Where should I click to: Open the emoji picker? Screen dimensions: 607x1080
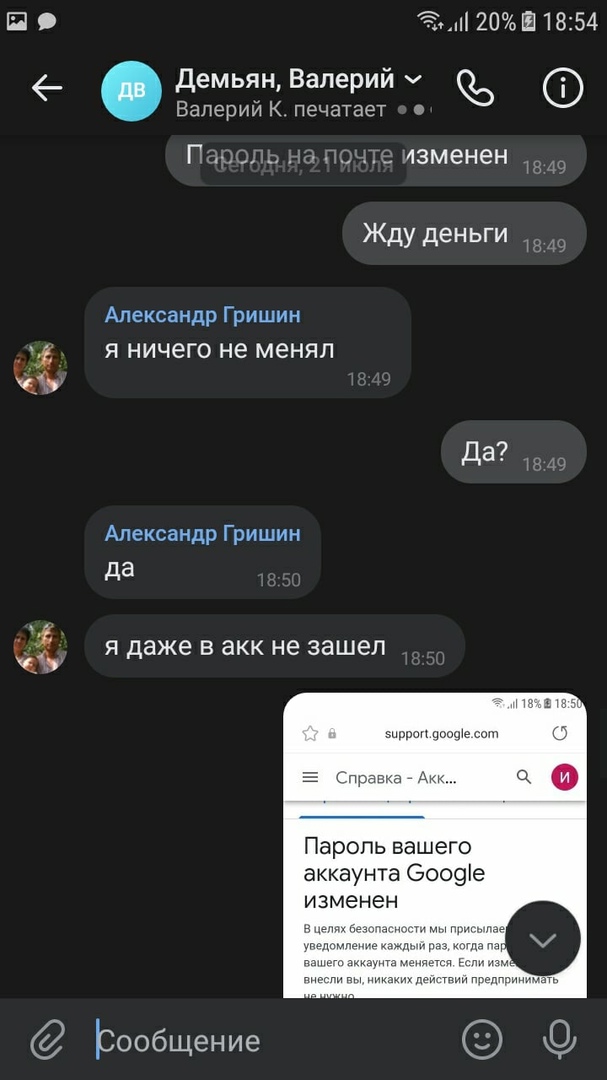[482, 1040]
